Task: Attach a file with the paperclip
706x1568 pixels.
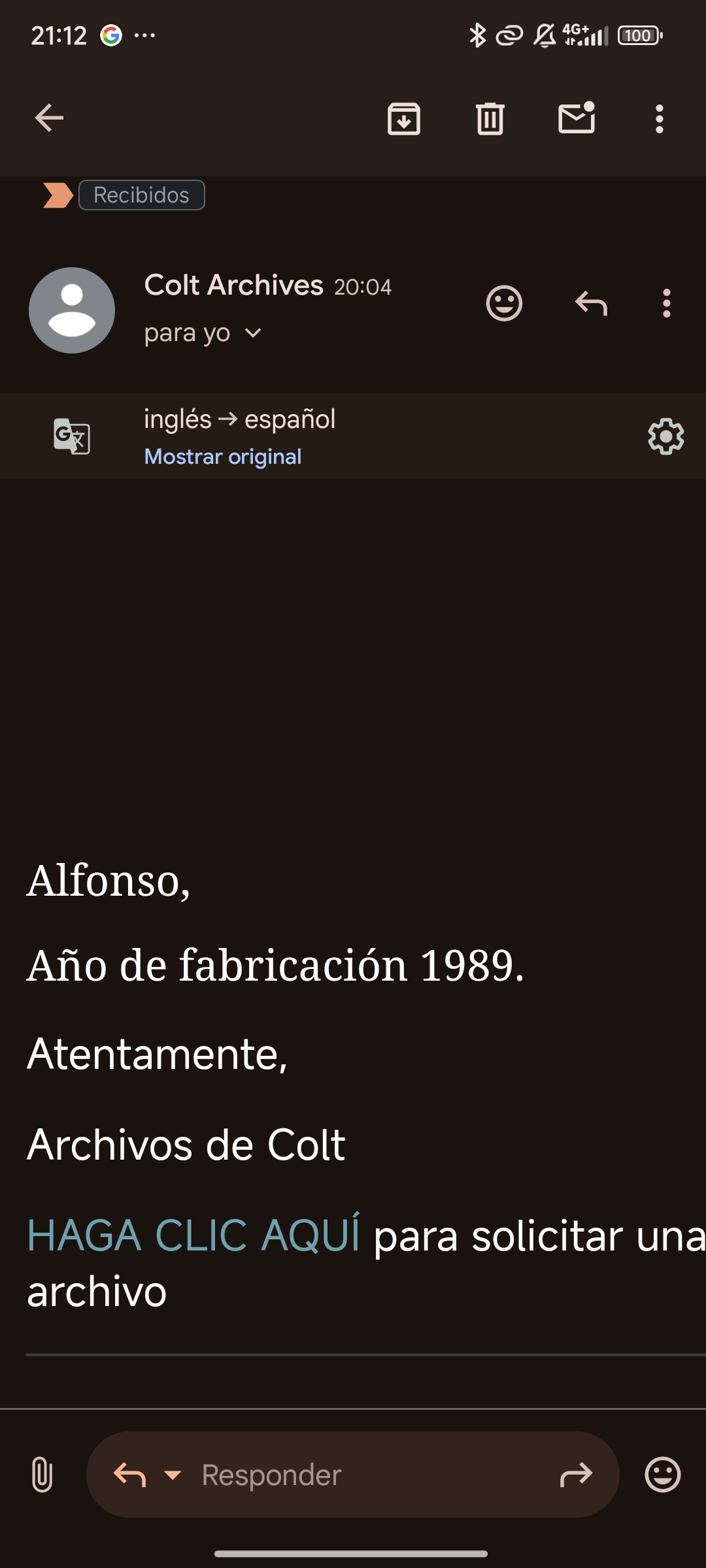Action: pyautogui.click(x=42, y=1475)
